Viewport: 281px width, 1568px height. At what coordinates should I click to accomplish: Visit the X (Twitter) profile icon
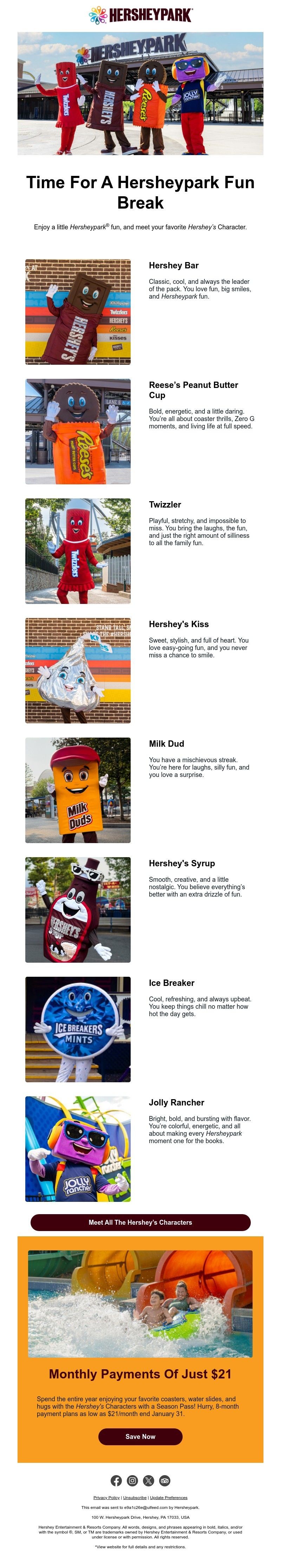pyautogui.click(x=149, y=1480)
